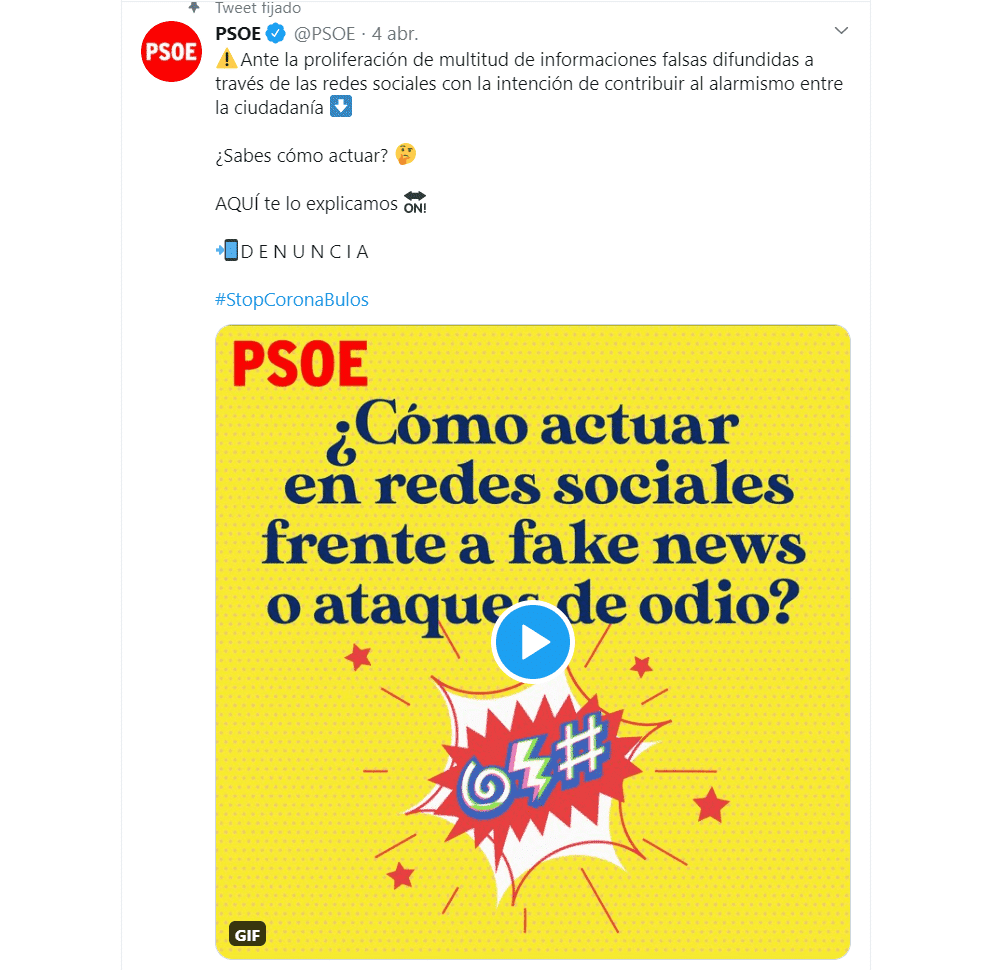Play the PSOE fake news GIF
This screenshot has width=999, height=970.
click(532, 642)
